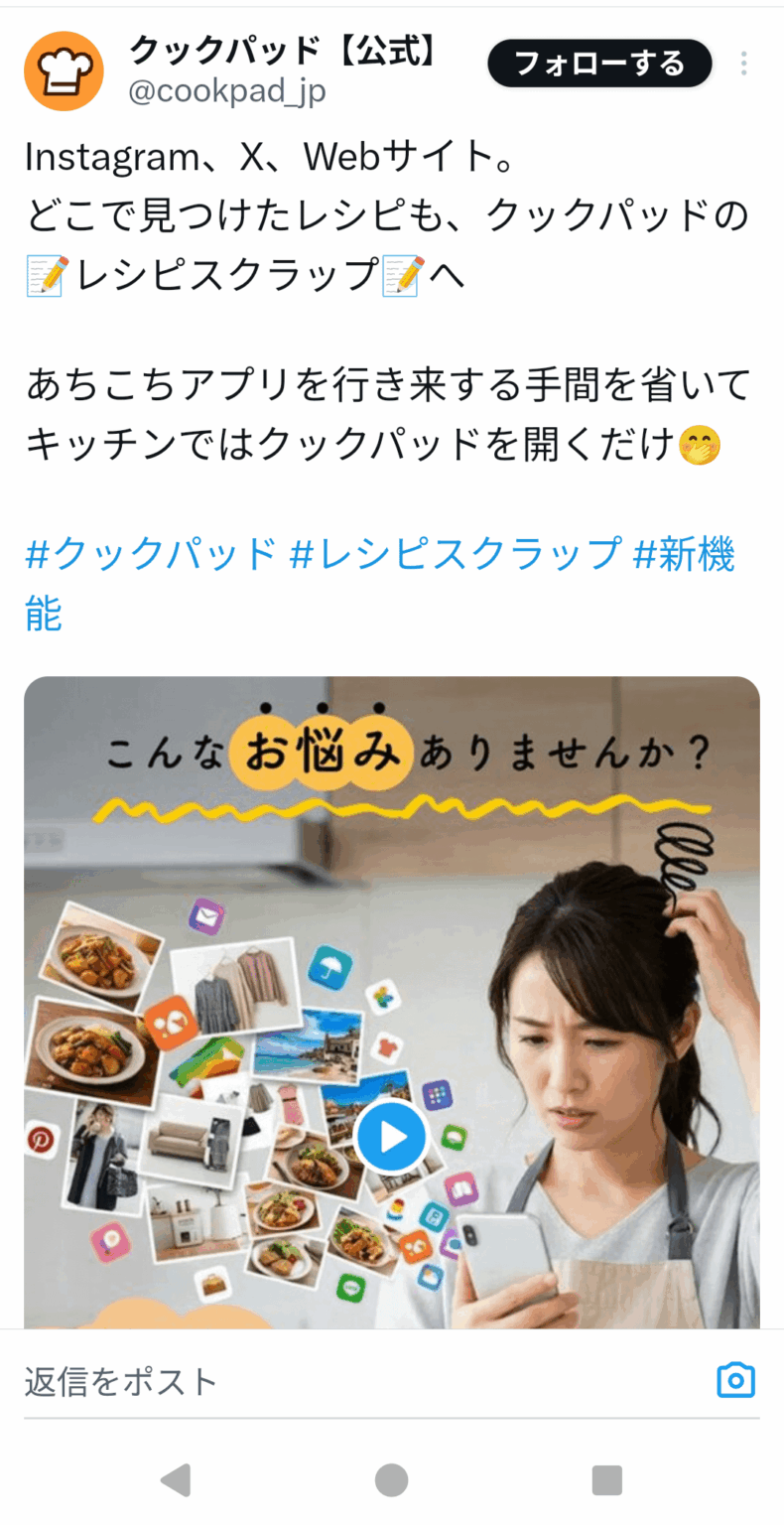Image resolution: width=784 pixels, height=1525 pixels.
Task: Open the camera icon in reply bar
Action: click(735, 1379)
